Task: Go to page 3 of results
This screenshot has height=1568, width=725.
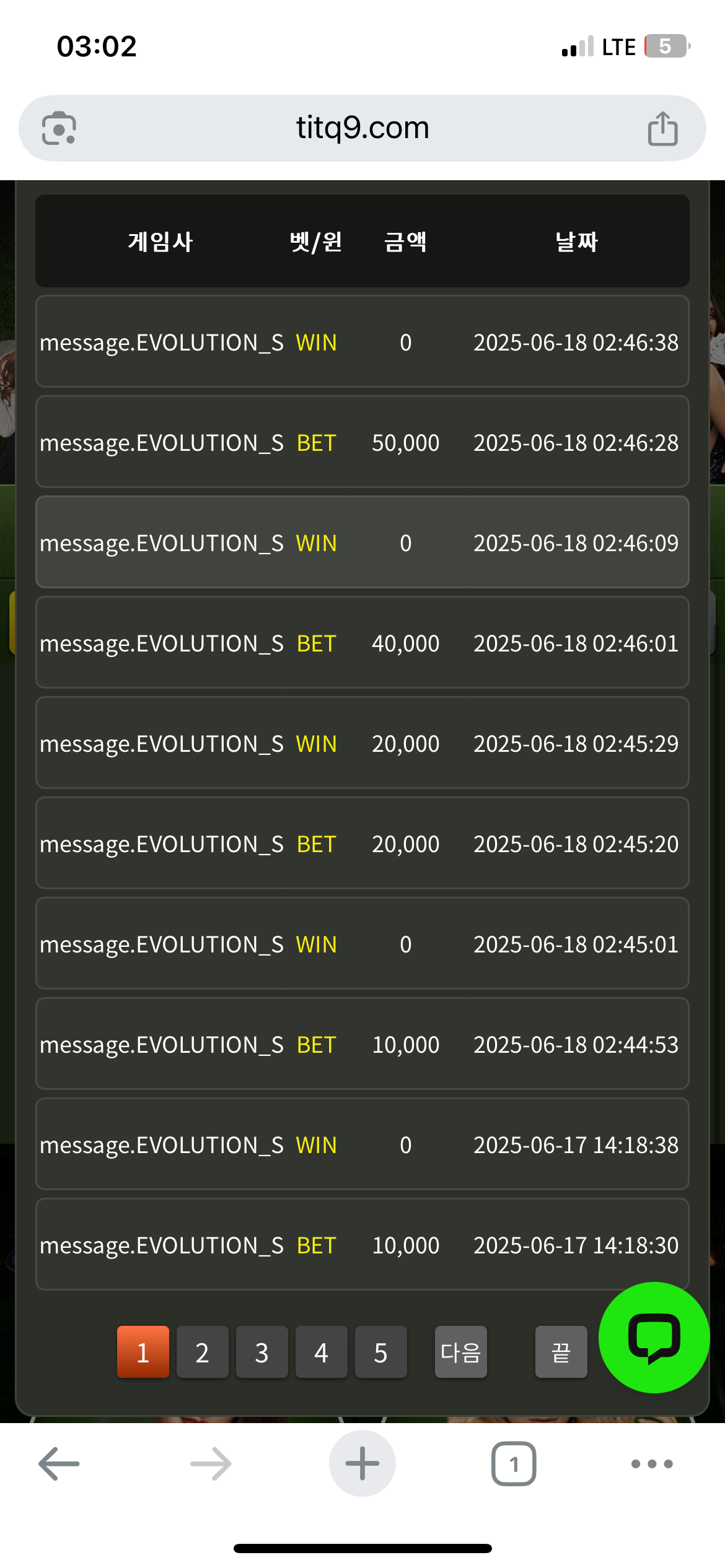Action: pos(261,1352)
